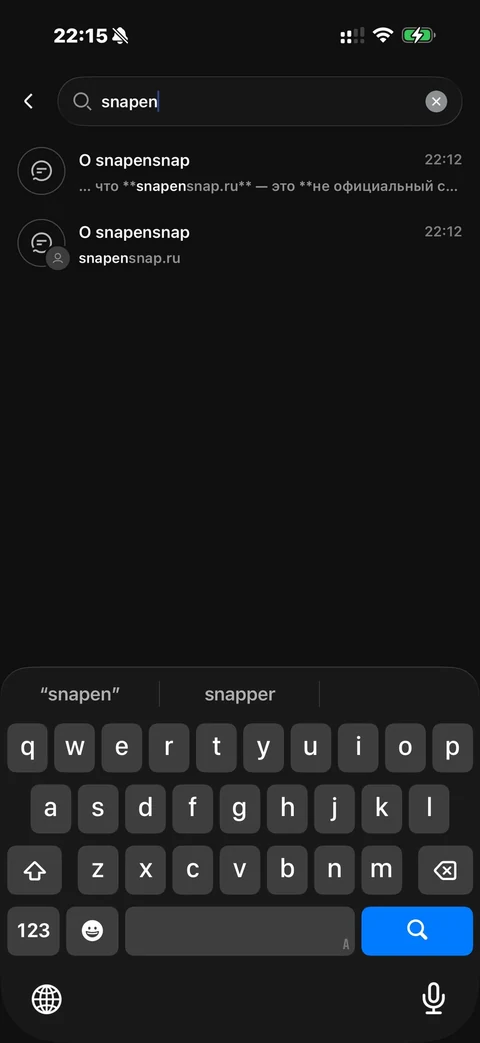Tap the search field containing "snapen"
This screenshot has width=480, height=1043.
pos(260,101)
